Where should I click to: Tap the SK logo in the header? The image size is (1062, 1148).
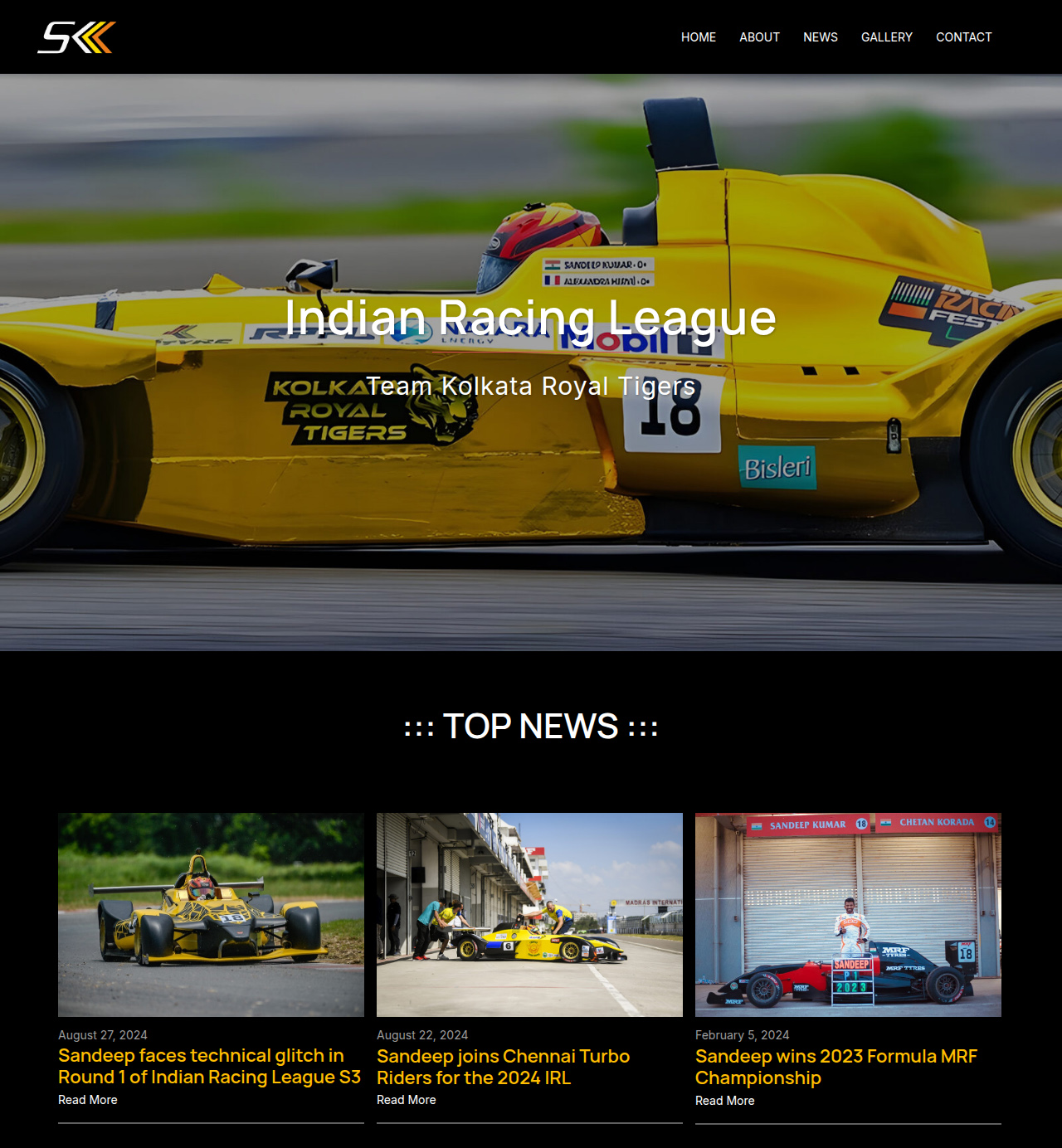click(76, 37)
